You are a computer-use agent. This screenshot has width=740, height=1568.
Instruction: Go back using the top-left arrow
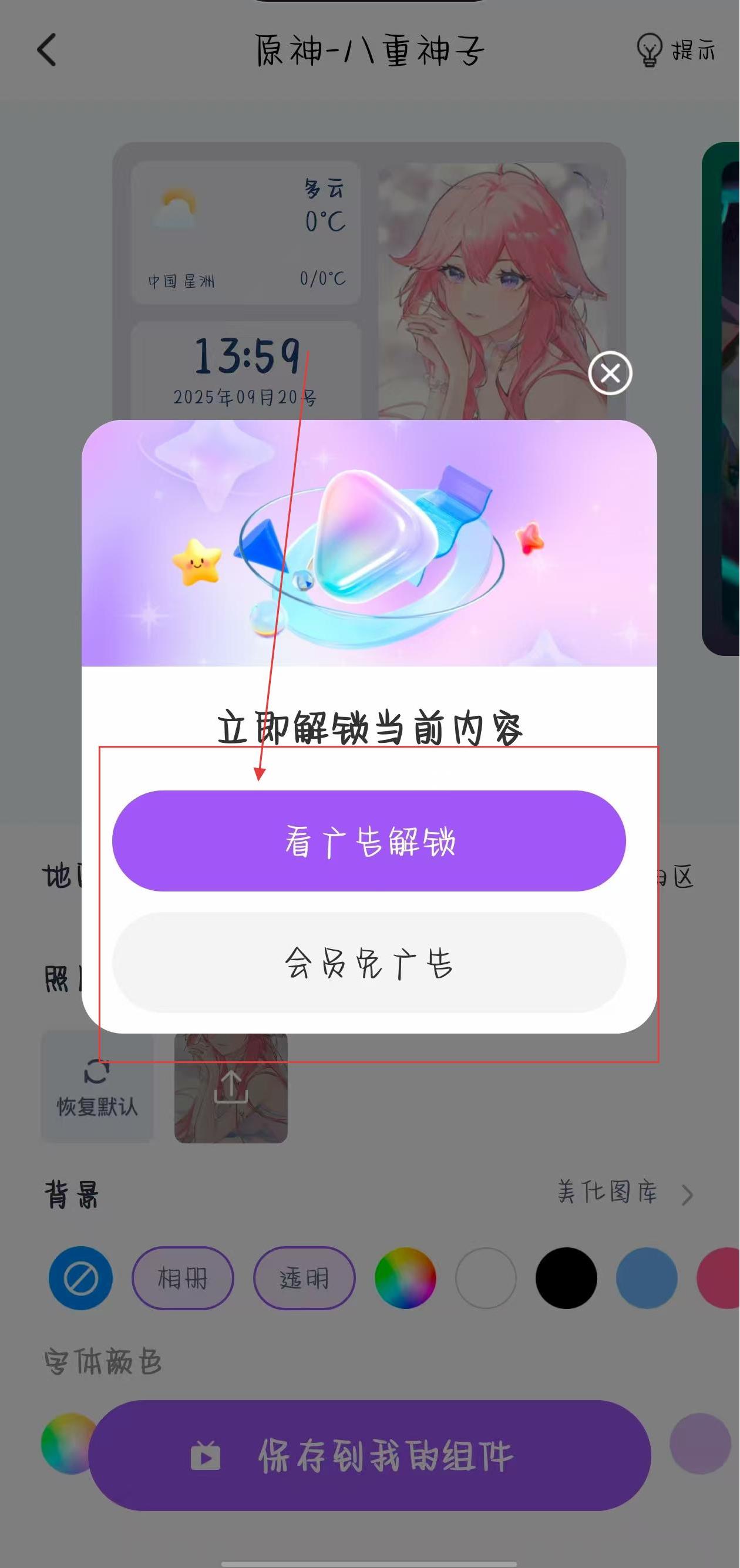click(x=47, y=50)
